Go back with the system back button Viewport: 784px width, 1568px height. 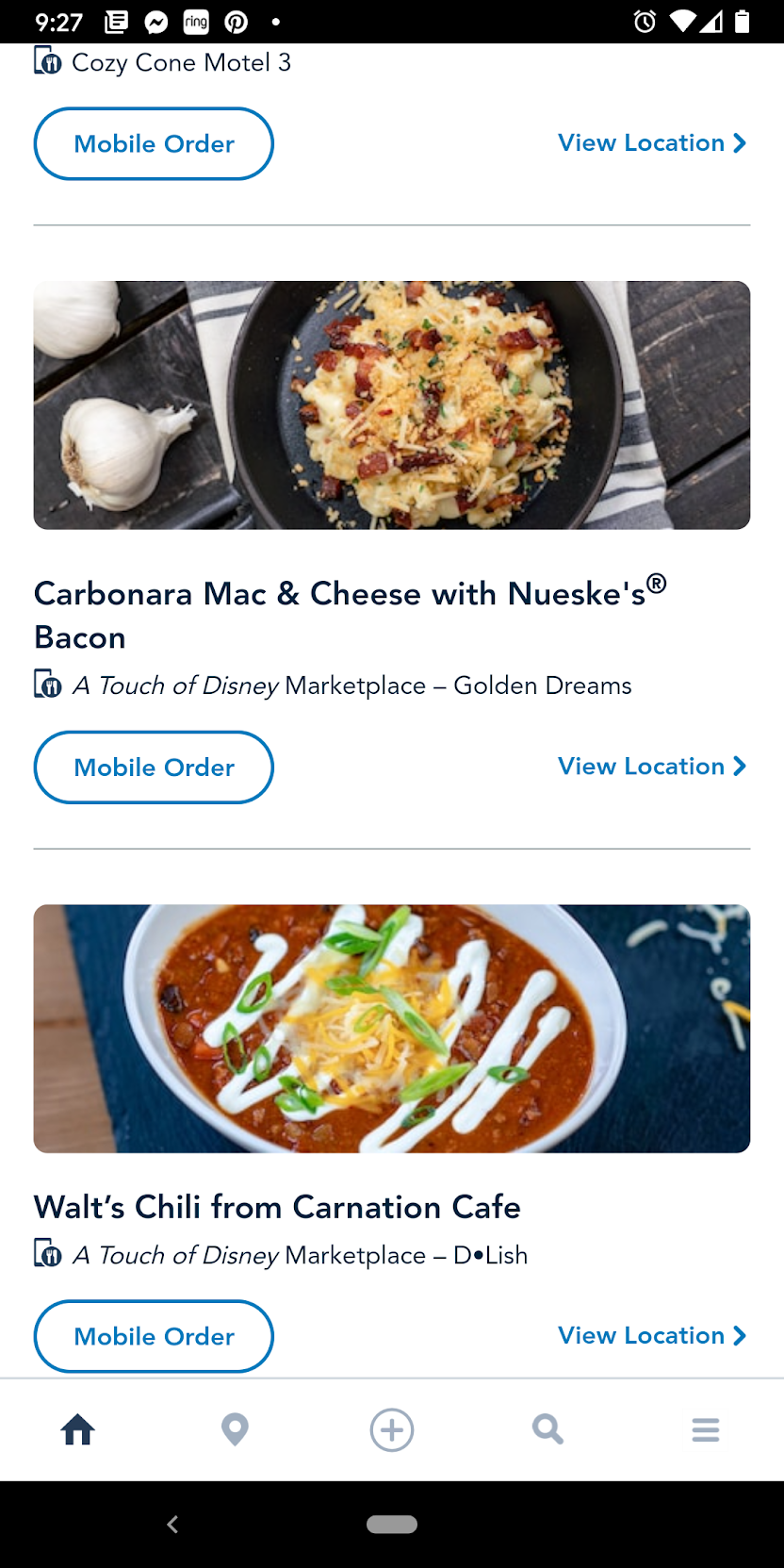172,1524
